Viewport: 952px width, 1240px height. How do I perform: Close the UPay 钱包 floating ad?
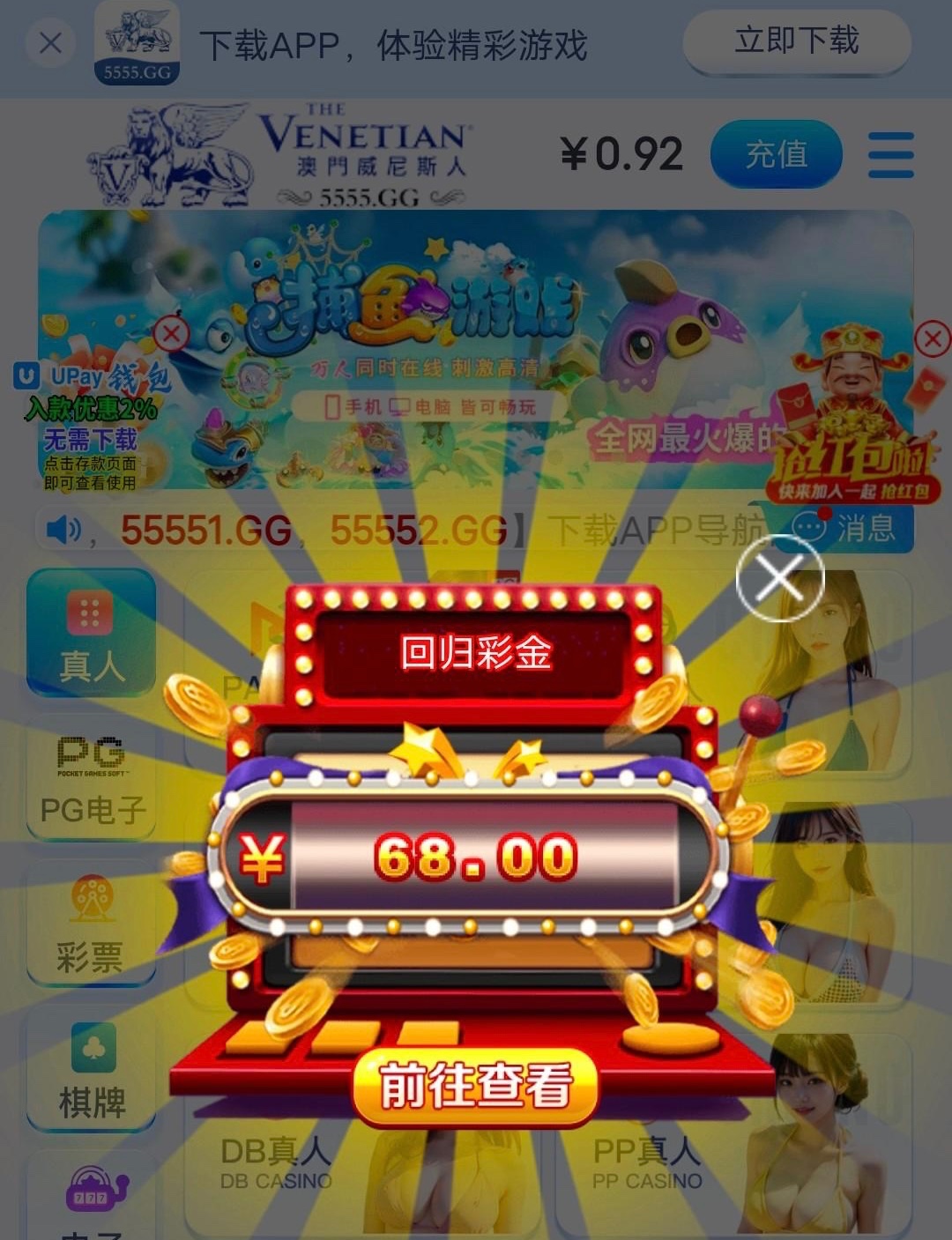click(x=172, y=334)
